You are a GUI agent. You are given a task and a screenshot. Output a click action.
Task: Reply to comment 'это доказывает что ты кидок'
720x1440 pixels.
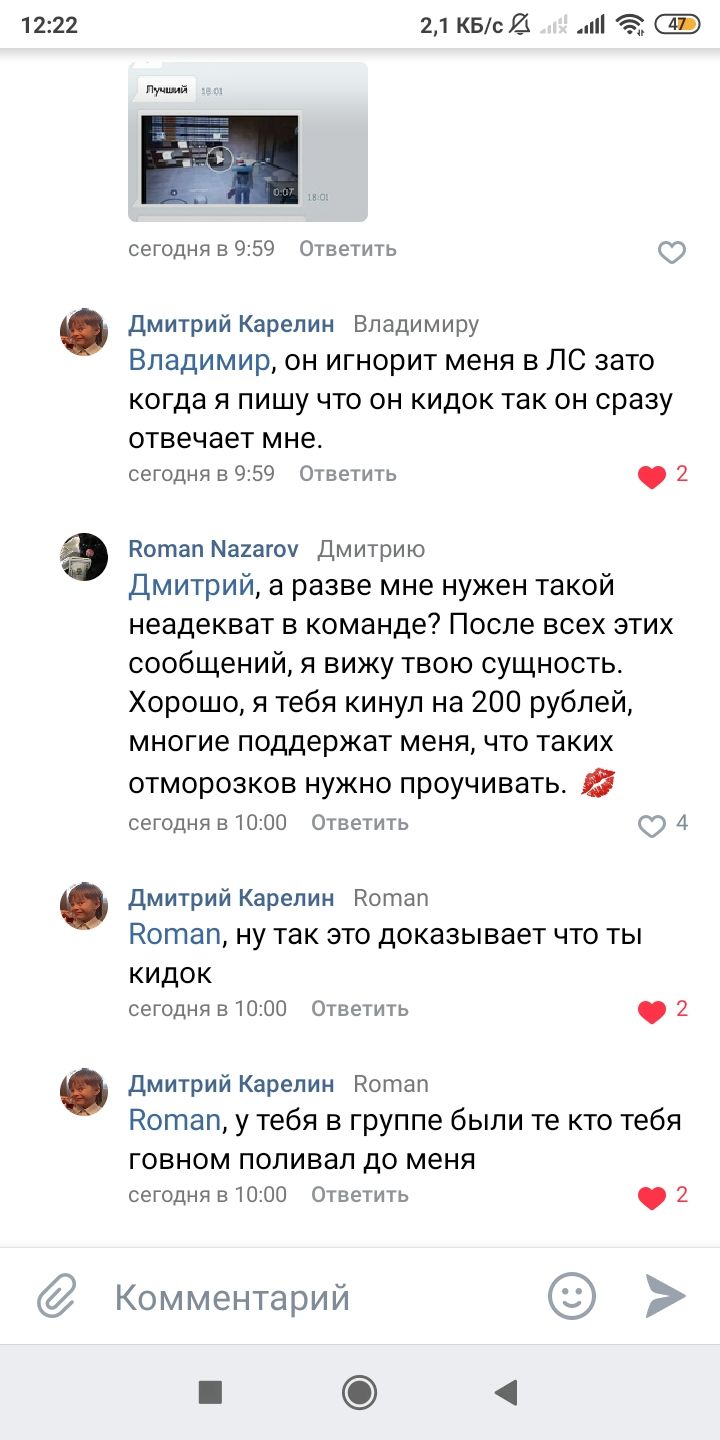tap(359, 1009)
